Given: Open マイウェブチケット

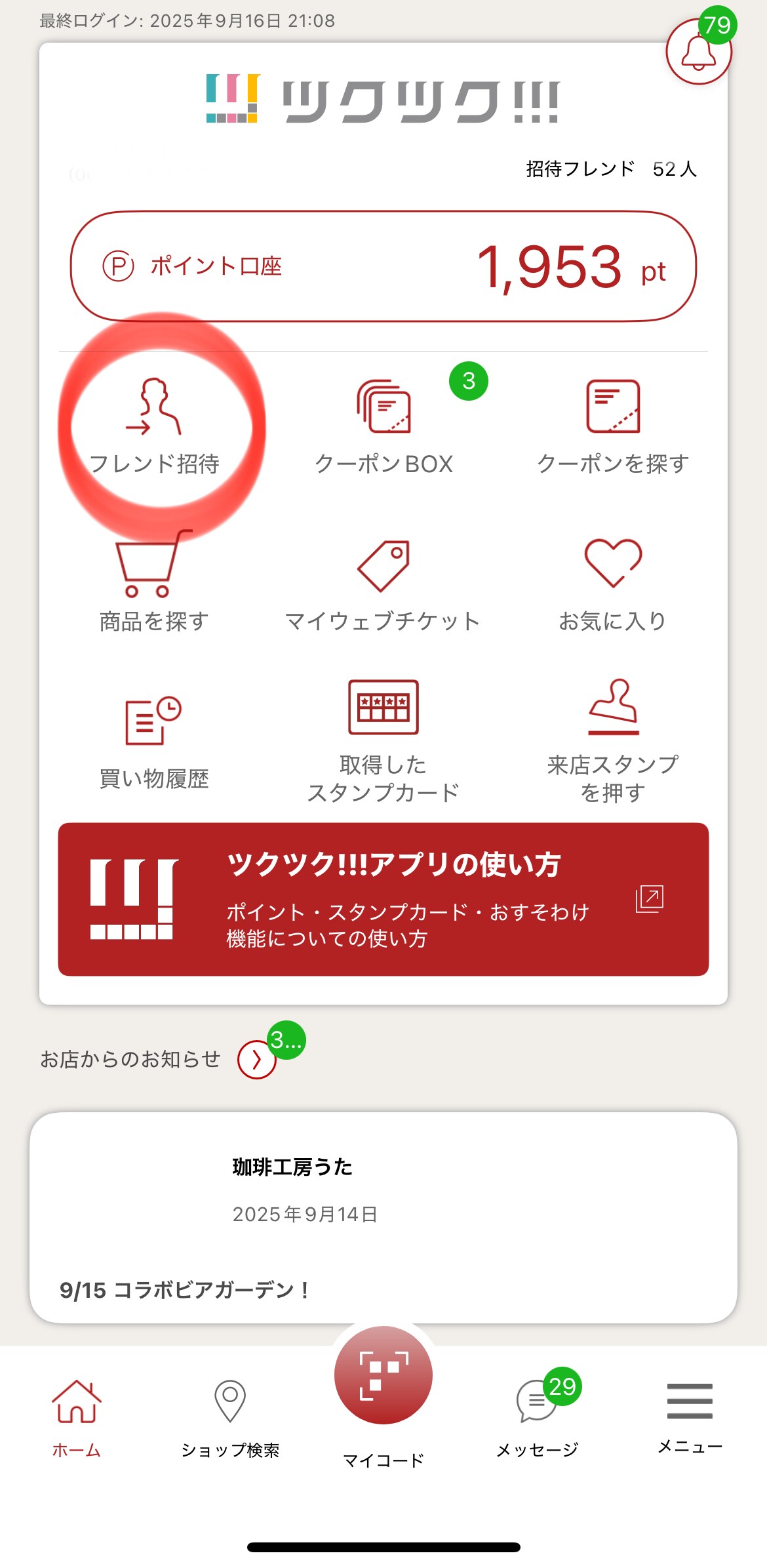Looking at the screenshot, I should click(x=383, y=582).
